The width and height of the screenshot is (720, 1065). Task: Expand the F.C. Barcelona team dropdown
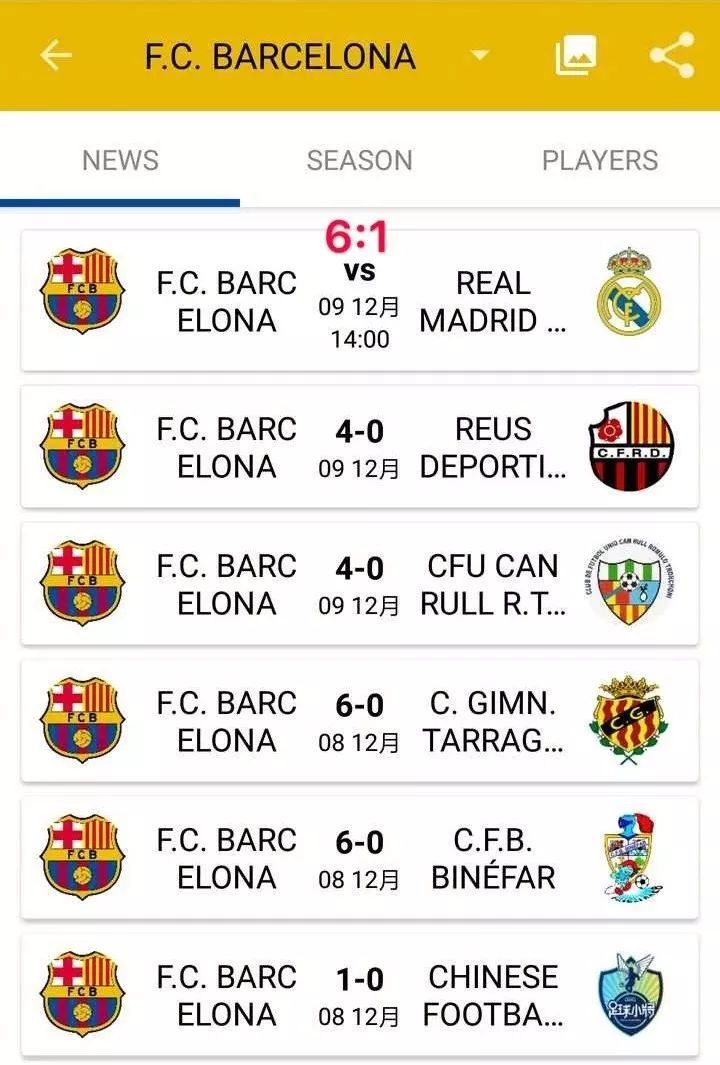point(480,56)
